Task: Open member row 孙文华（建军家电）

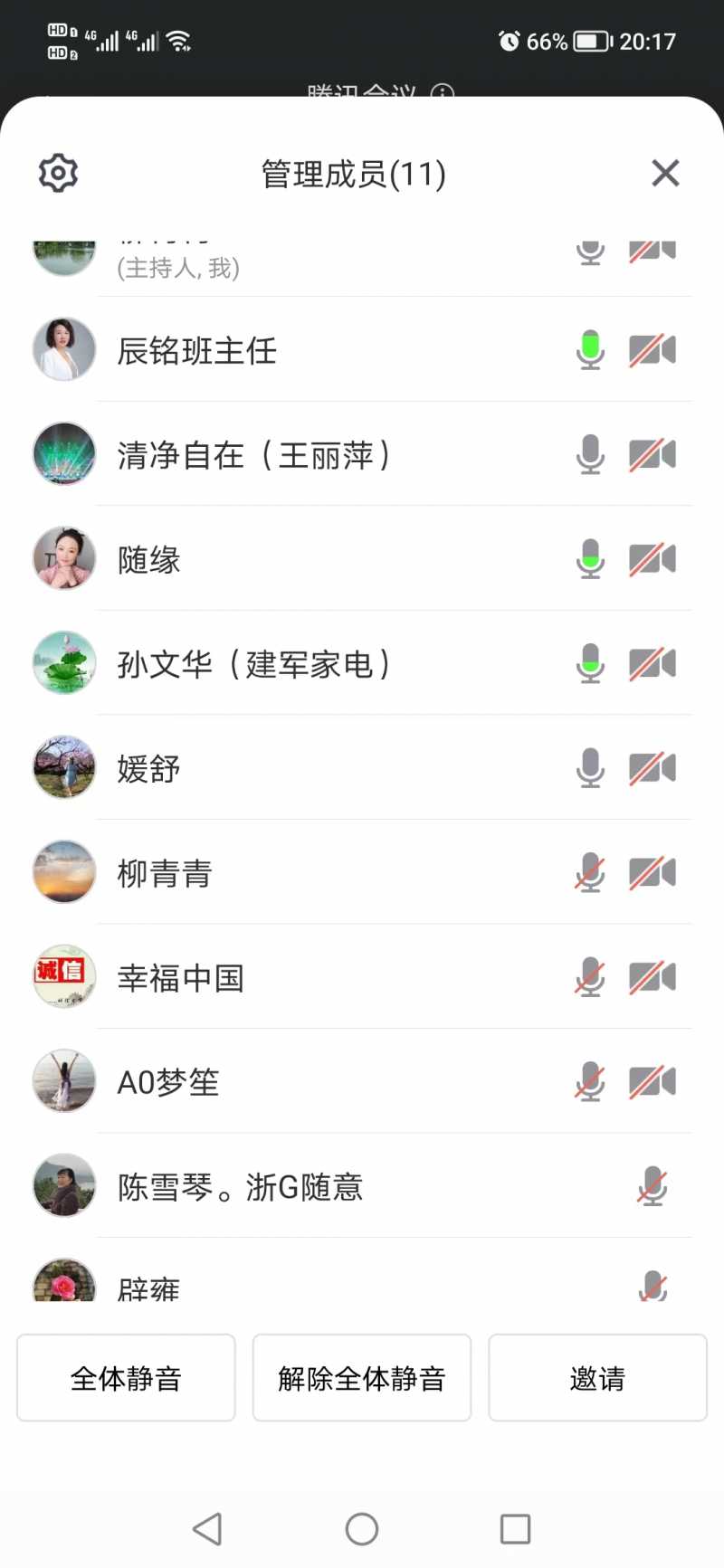Action: click(x=253, y=664)
